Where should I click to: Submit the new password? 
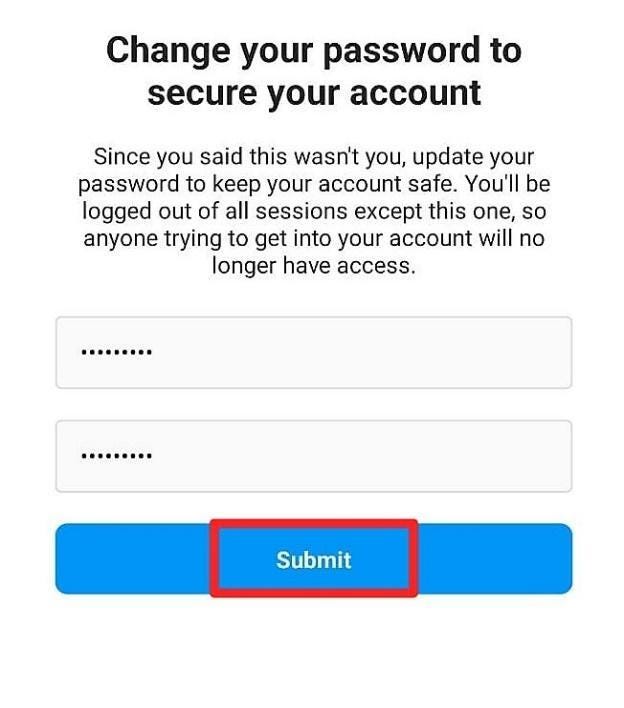pyautogui.click(x=313, y=559)
